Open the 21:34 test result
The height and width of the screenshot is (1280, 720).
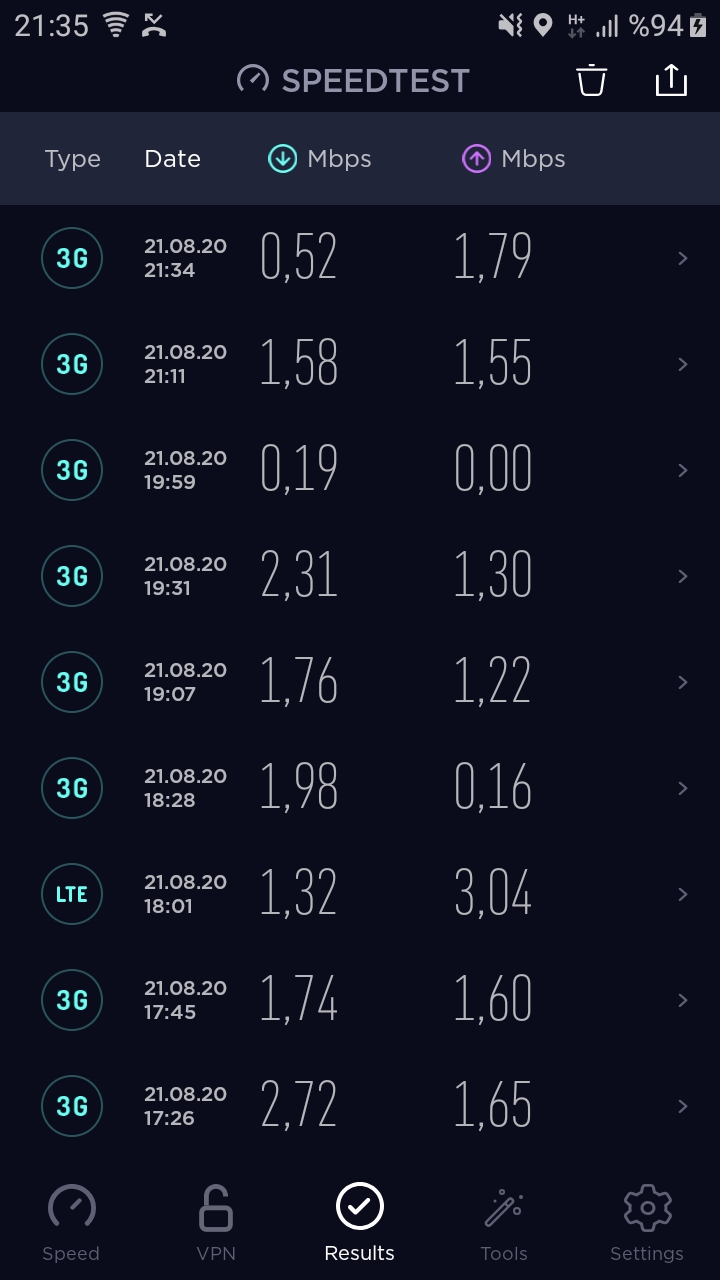[x=360, y=258]
